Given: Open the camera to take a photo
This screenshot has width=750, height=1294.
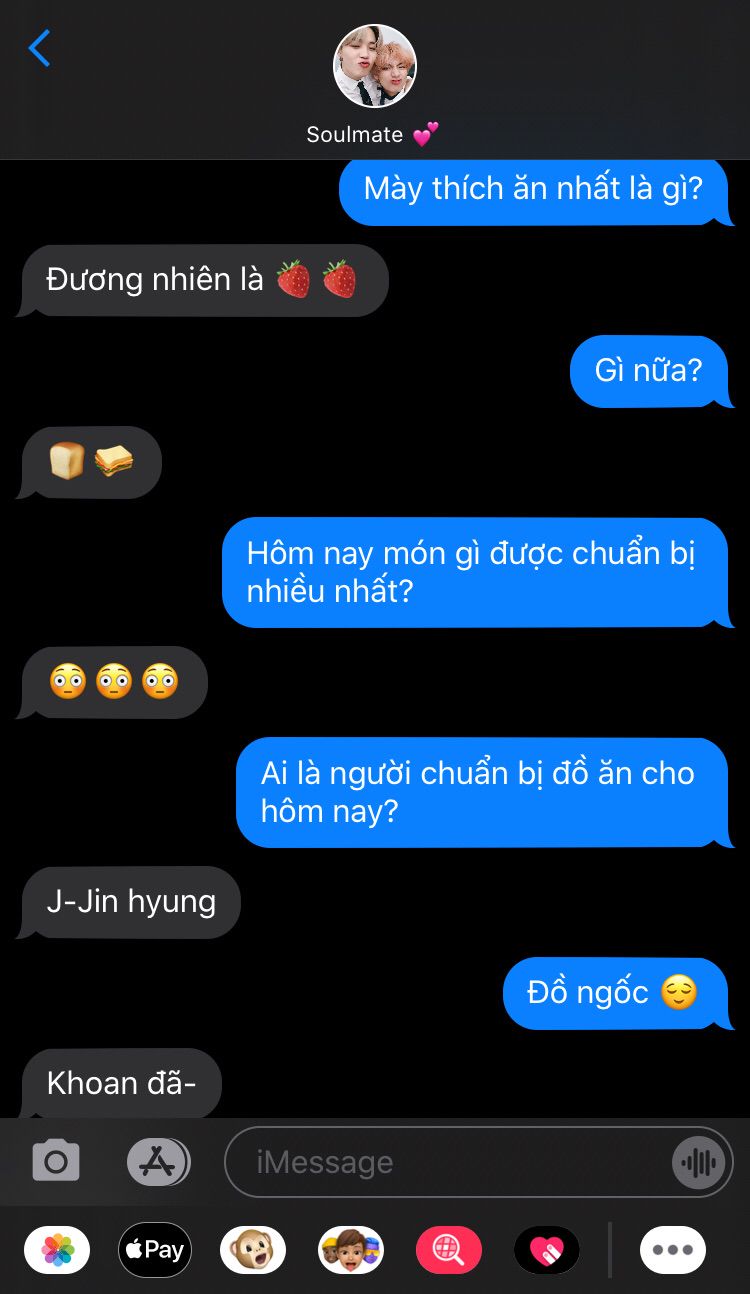Looking at the screenshot, I should 56,1162.
